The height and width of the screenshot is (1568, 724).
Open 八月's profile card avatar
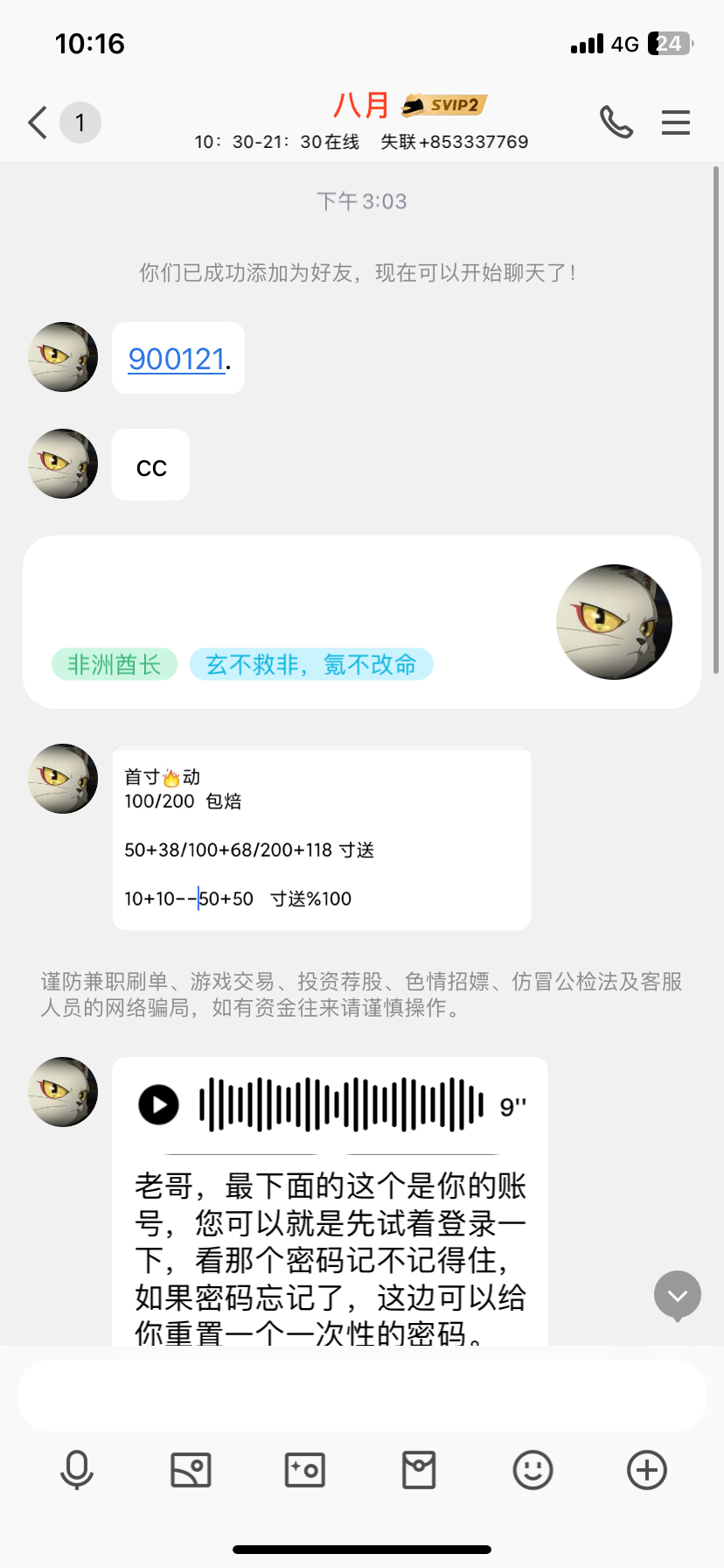pos(614,621)
